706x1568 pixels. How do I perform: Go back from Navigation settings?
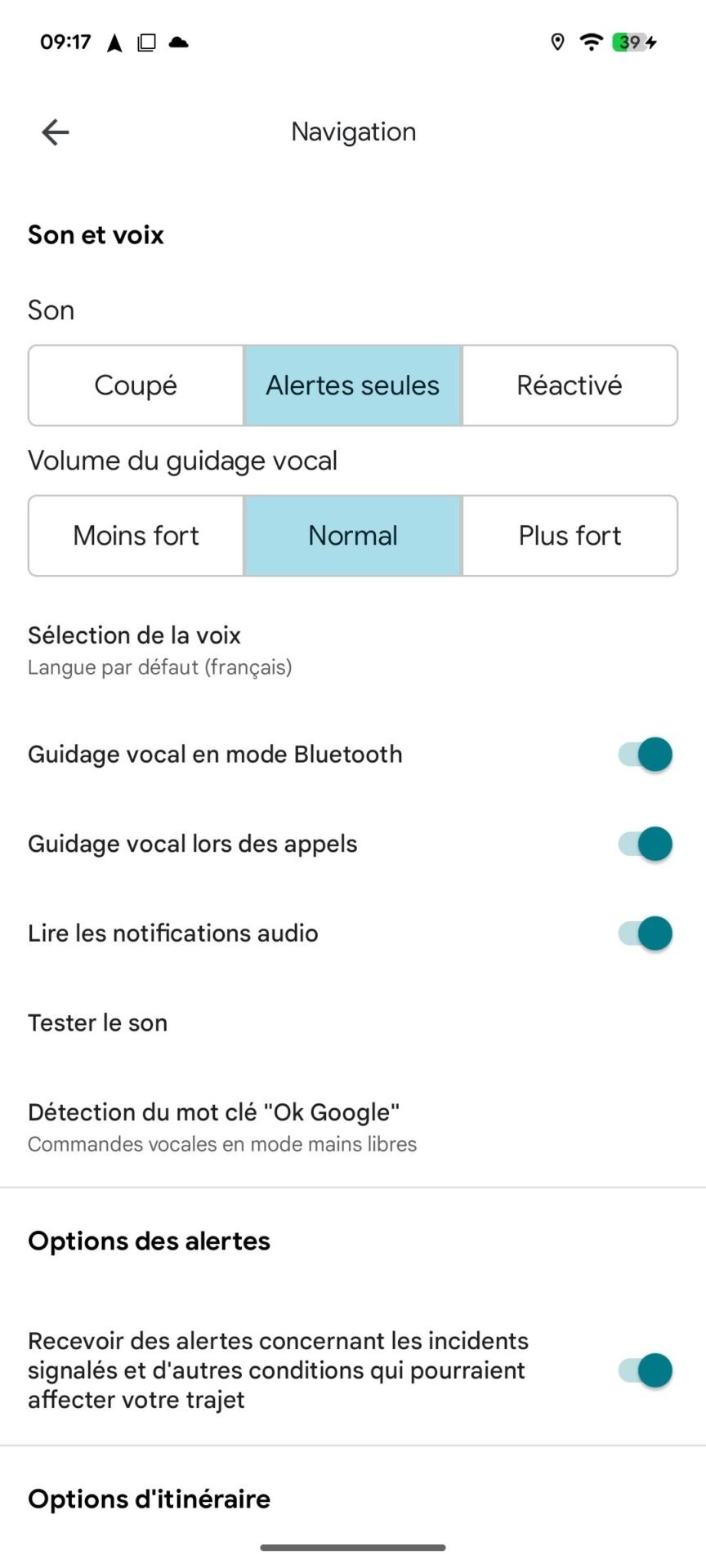[56, 131]
